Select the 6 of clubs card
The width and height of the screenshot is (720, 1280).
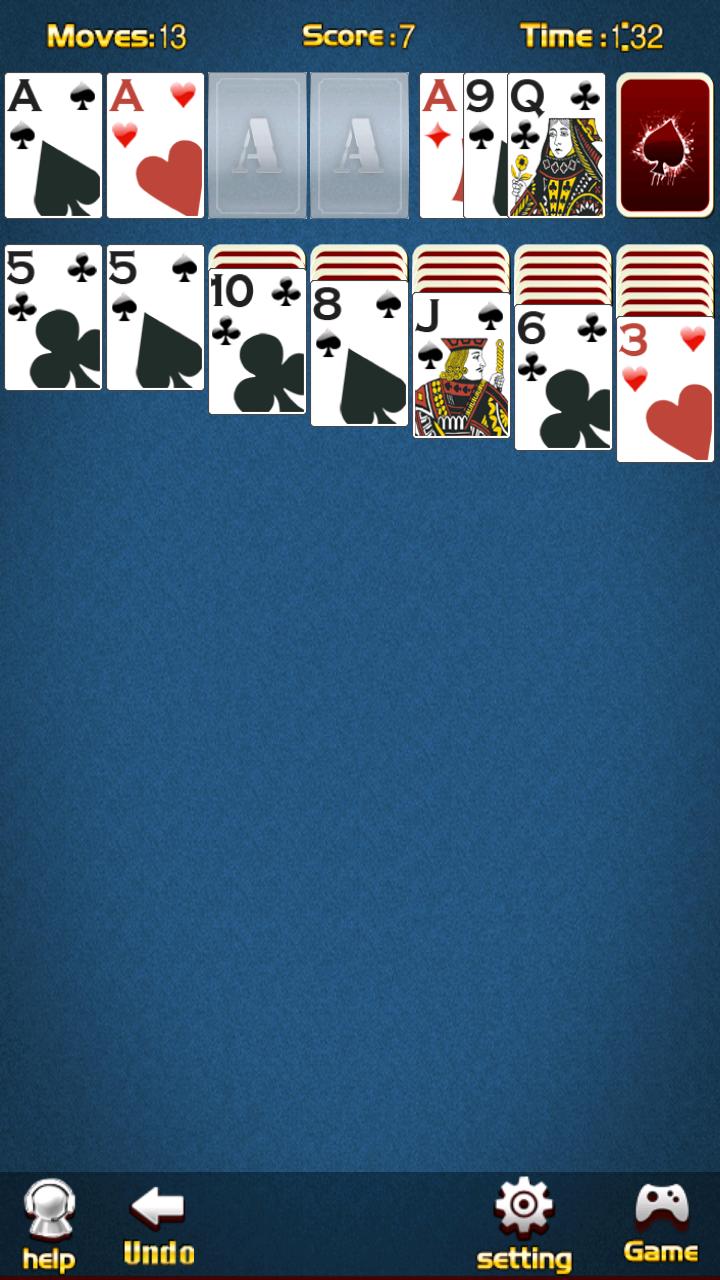pyautogui.click(x=563, y=378)
